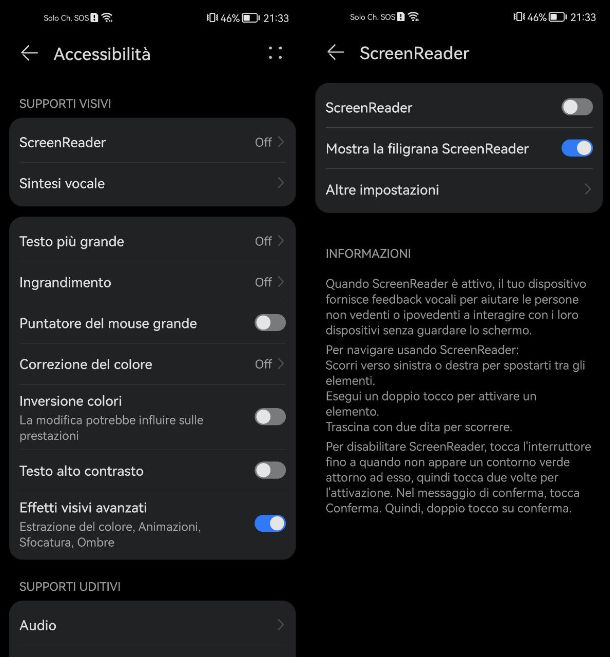Open Testo più grande setting
The height and width of the screenshot is (657, 610).
[x=152, y=241]
